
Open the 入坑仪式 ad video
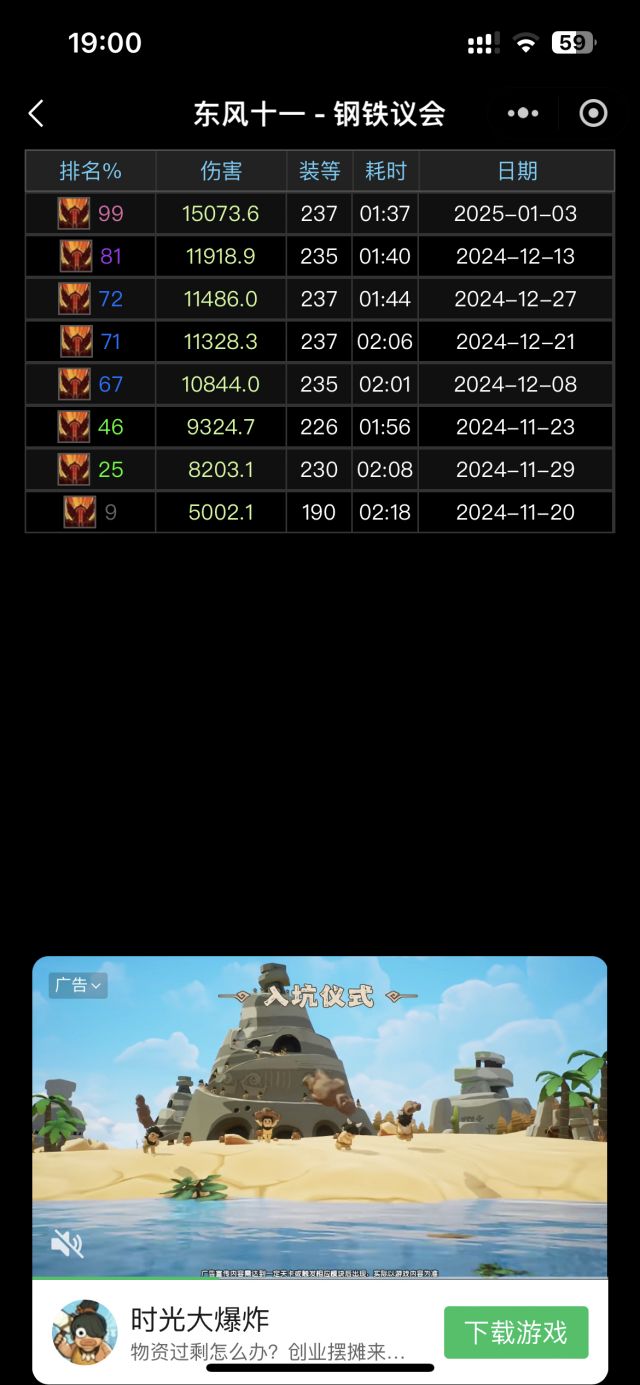coord(320,1110)
